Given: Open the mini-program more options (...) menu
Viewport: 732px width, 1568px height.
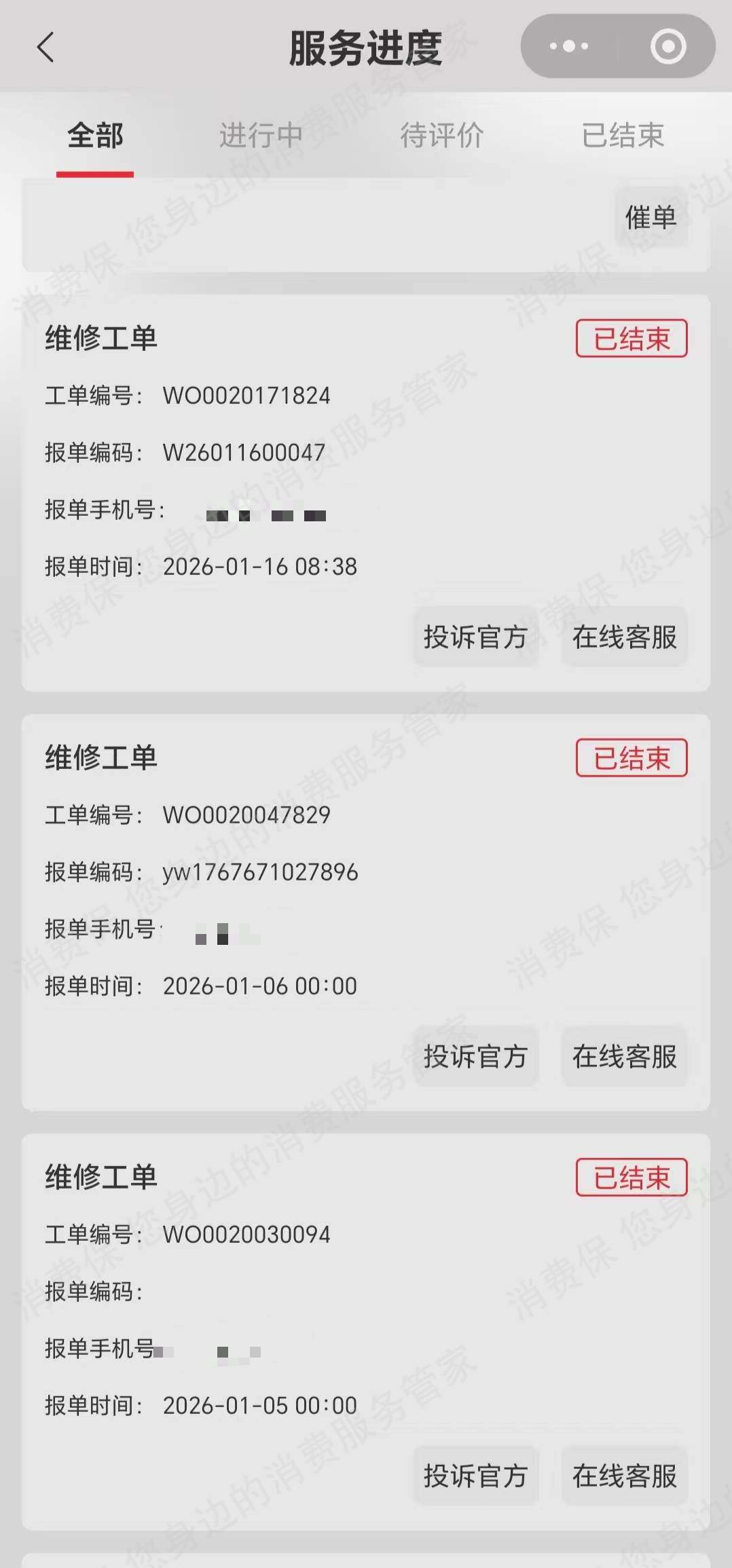Looking at the screenshot, I should click(x=568, y=46).
